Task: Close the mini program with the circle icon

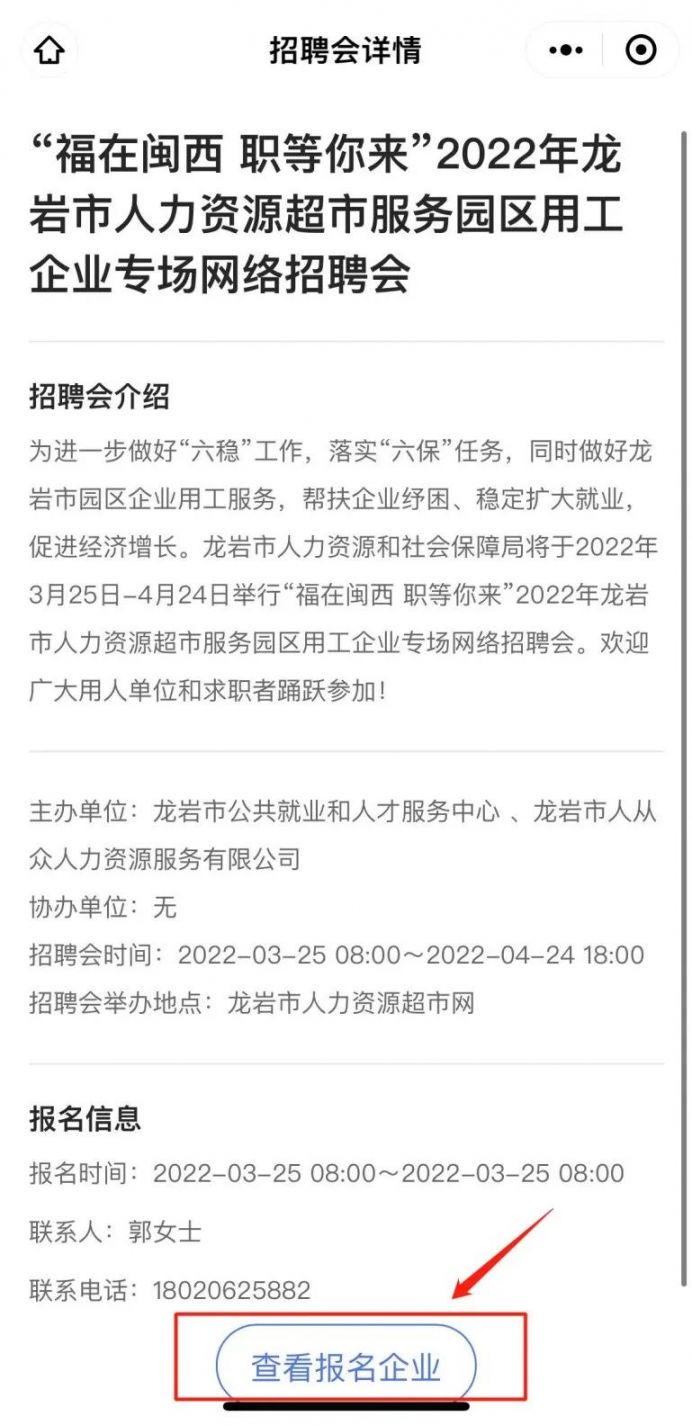Action: click(641, 50)
